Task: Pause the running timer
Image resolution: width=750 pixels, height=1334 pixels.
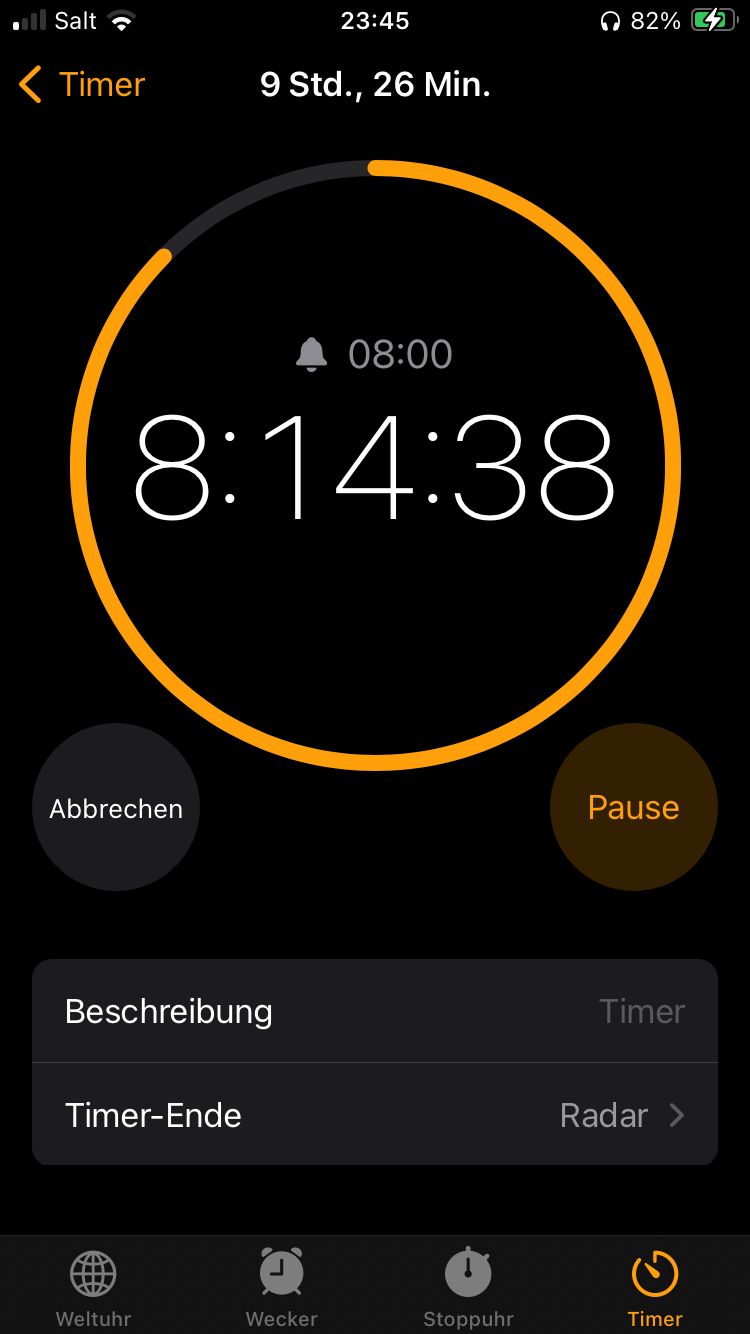Action: (633, 808)
